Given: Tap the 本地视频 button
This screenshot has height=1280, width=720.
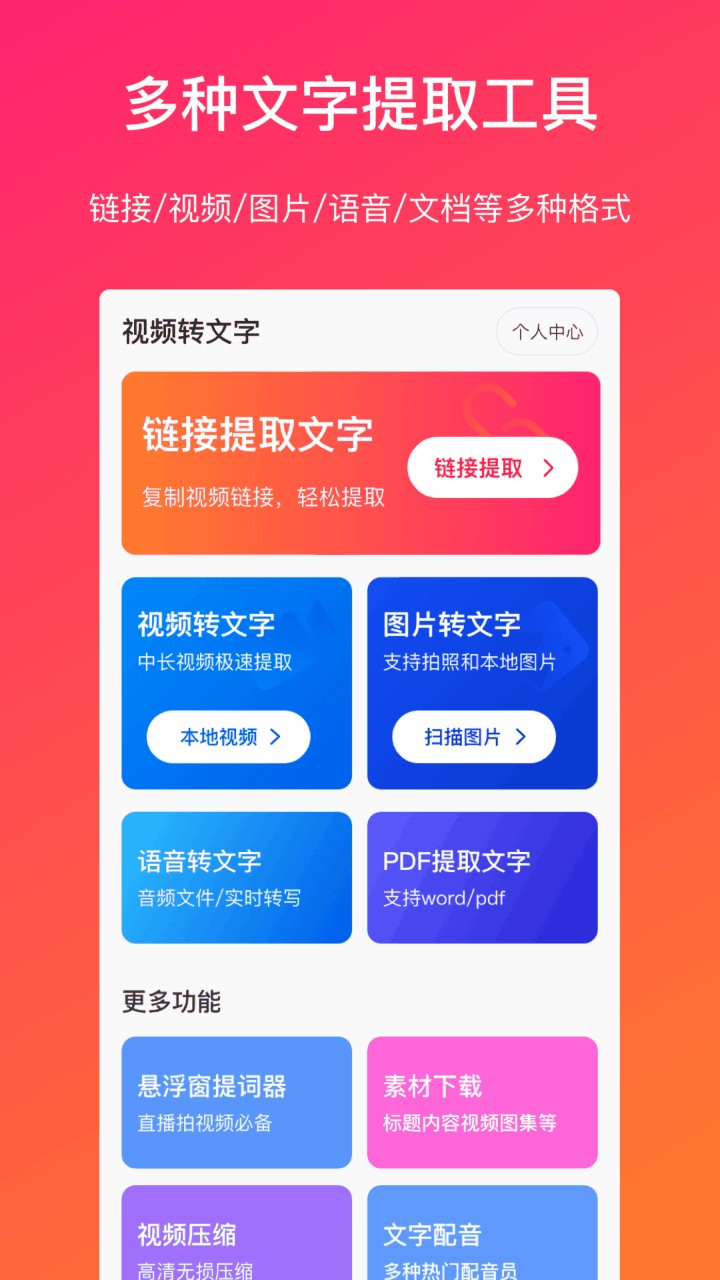Looking at the screenshot, I should (227, 736).
